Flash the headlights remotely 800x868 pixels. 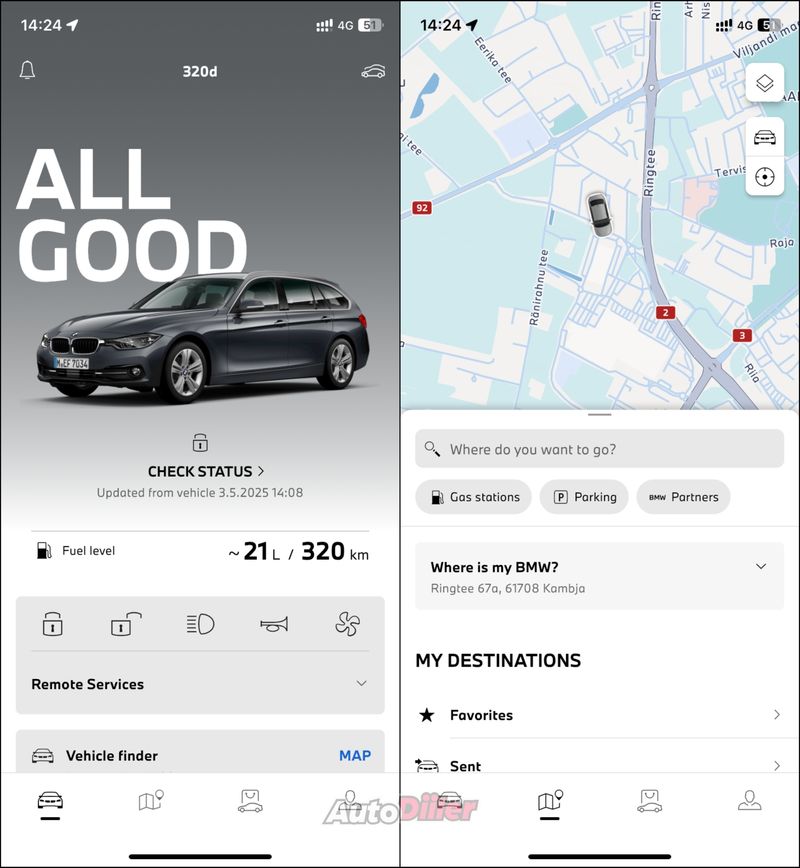coord(200,625)
